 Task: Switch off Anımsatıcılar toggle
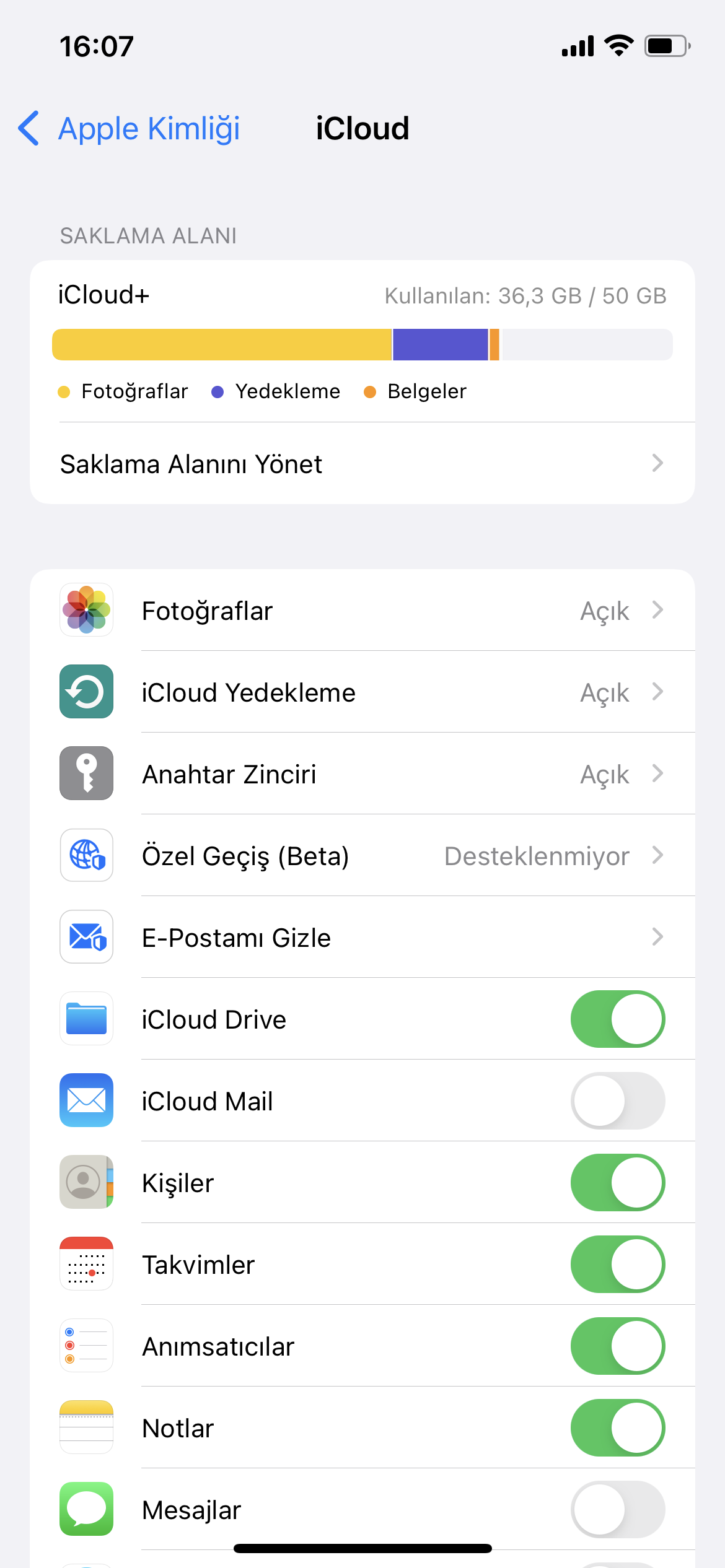point(617,1346)
